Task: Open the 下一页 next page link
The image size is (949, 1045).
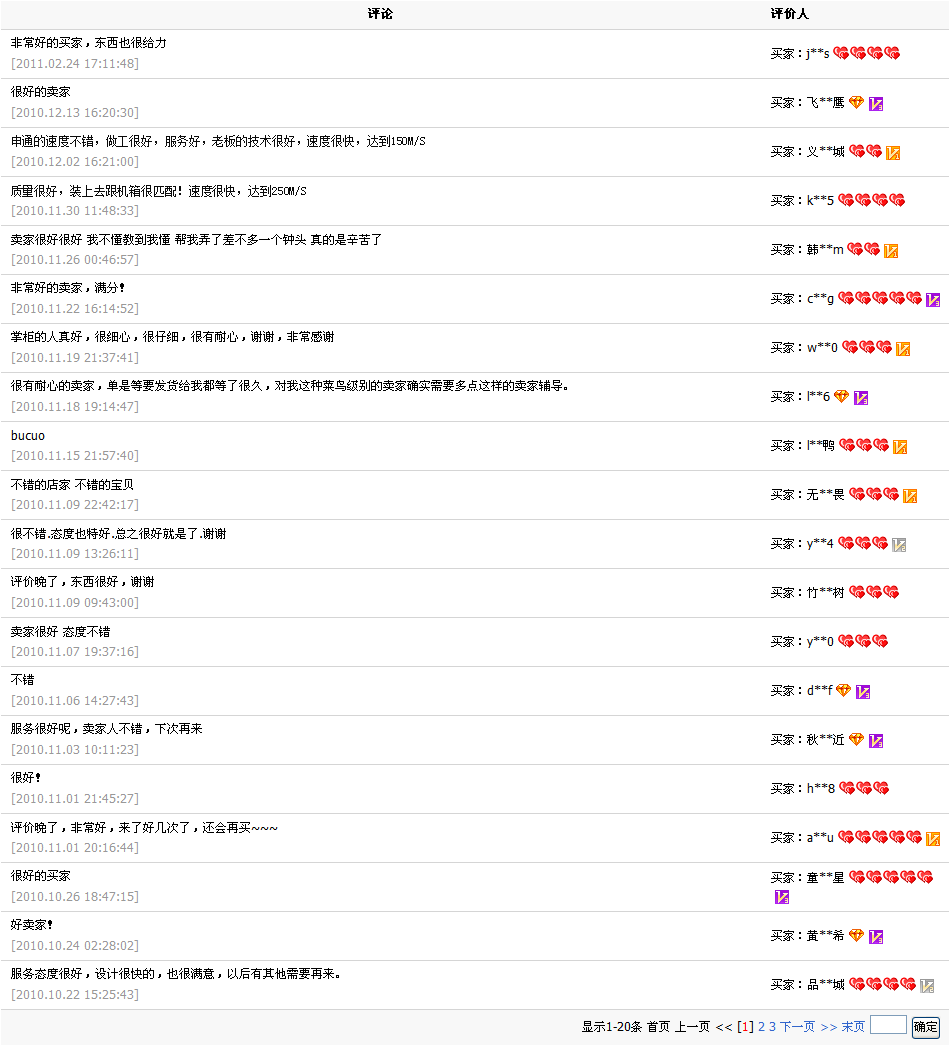Action: [798, 1026]
